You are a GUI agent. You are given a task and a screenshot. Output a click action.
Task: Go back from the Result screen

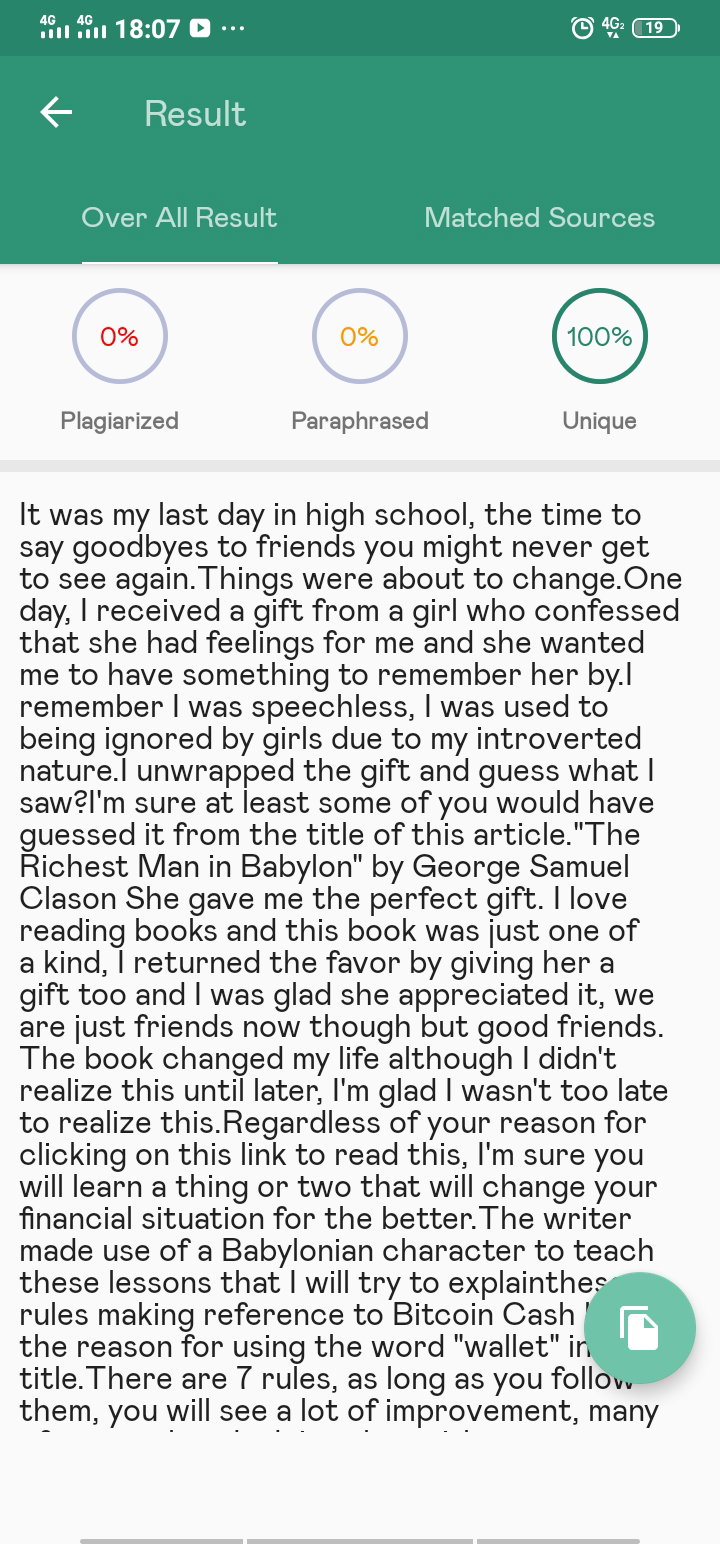coord(56,113)
